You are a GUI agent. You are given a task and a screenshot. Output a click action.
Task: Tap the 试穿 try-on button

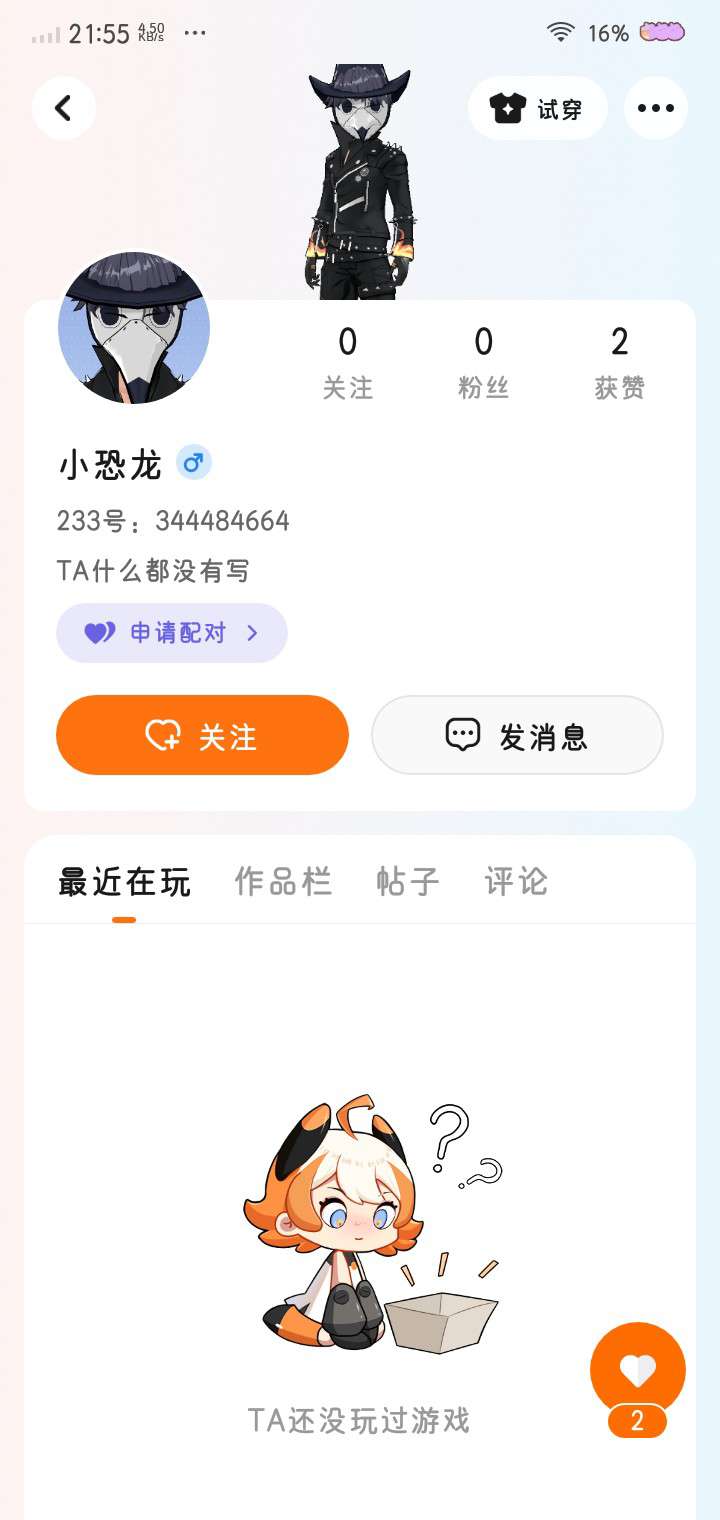tap(537, 108)
